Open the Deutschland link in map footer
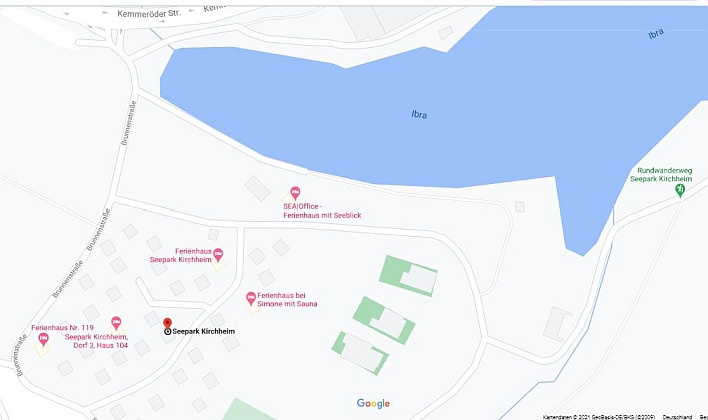This screenshot has height=420, width=708. click(x=676, y=416)
